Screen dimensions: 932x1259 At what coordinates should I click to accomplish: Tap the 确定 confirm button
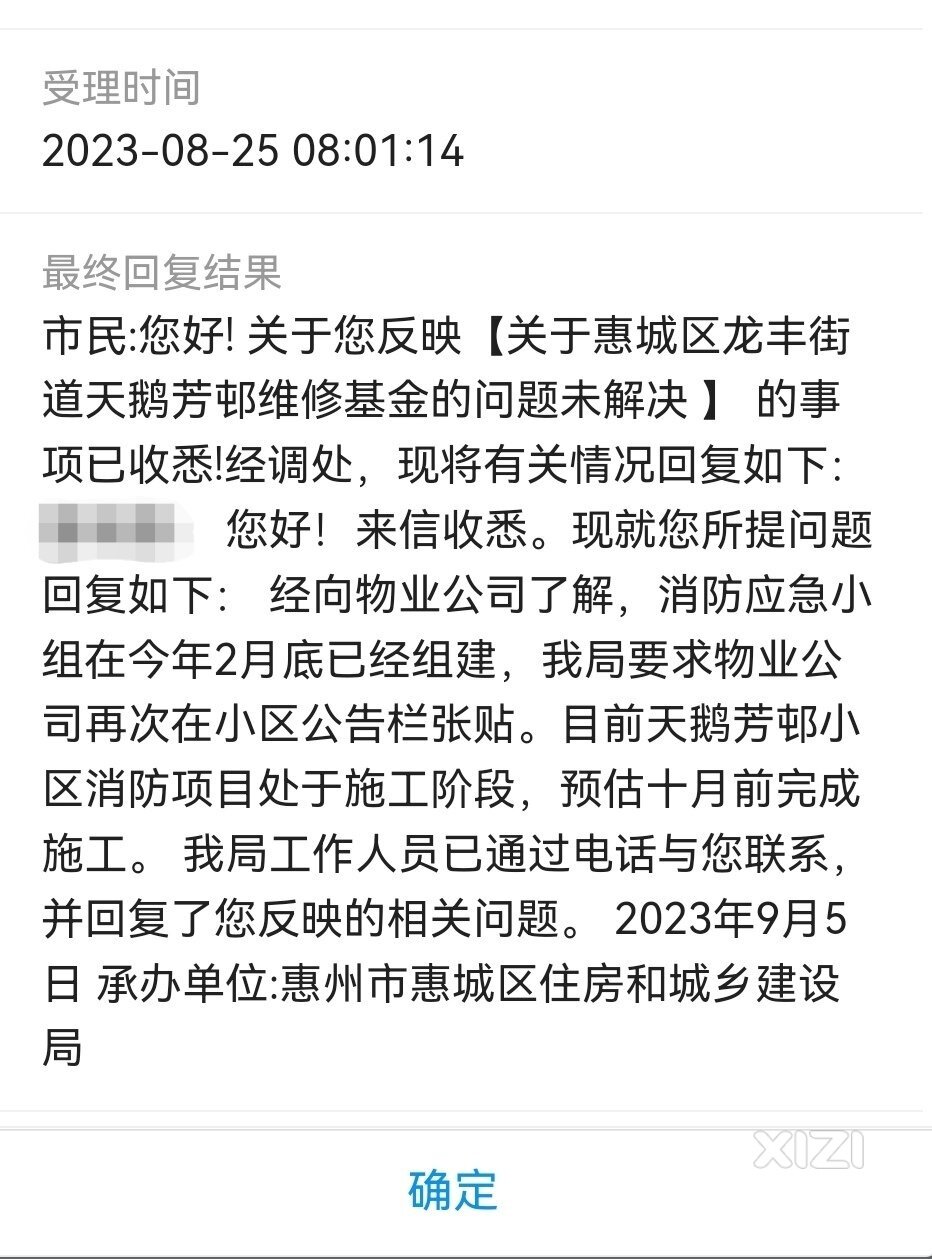coord(453,1189)
